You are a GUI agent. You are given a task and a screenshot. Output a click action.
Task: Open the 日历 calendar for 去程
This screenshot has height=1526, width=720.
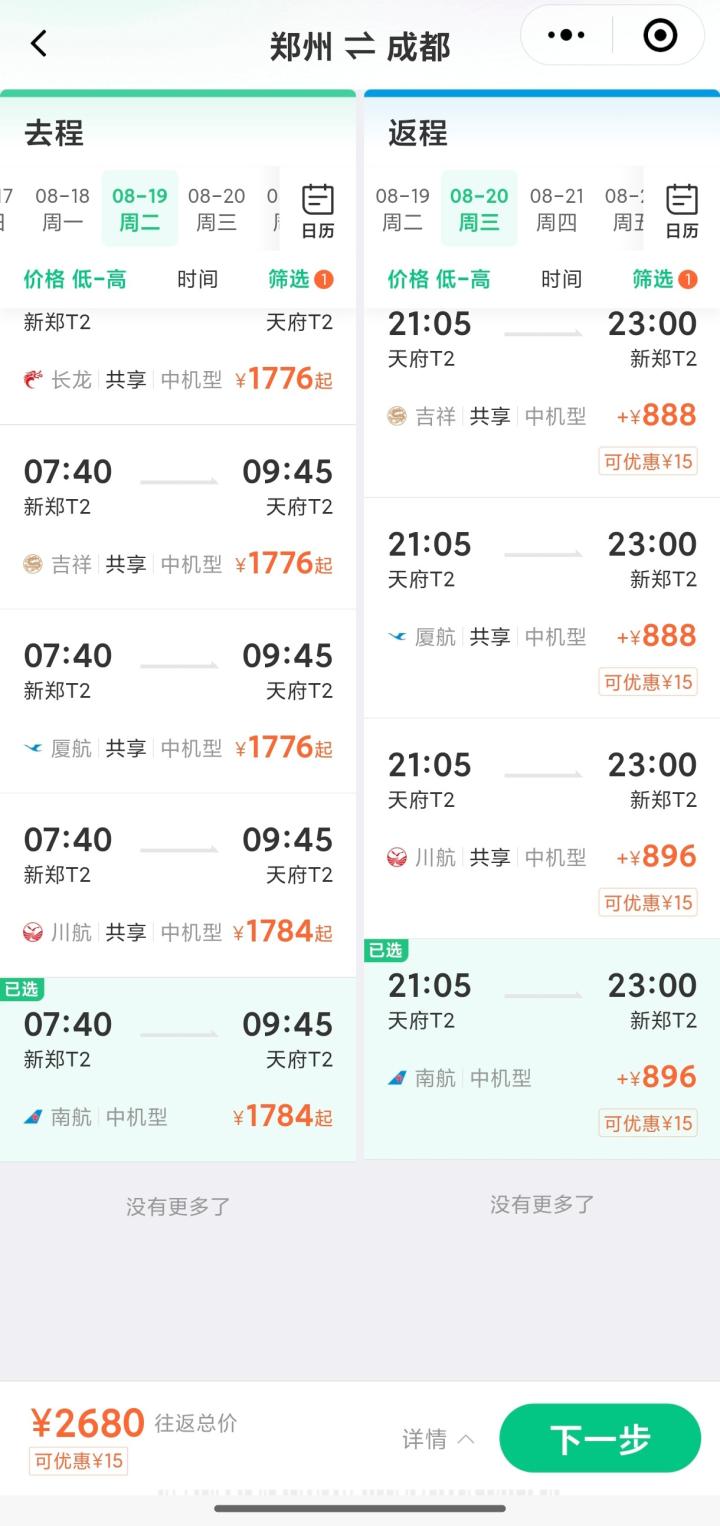318,210
